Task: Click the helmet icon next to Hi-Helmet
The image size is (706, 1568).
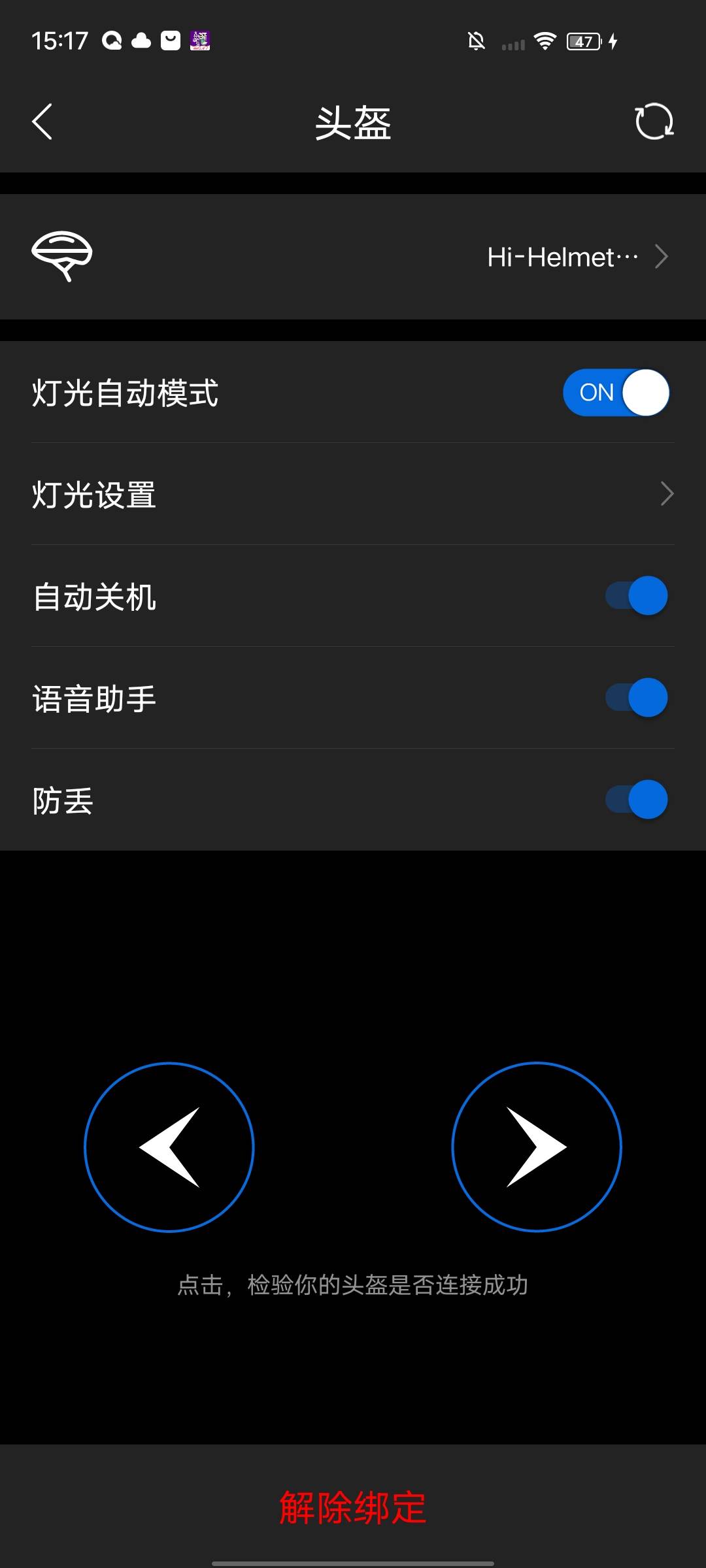Action: coord(61,256)
